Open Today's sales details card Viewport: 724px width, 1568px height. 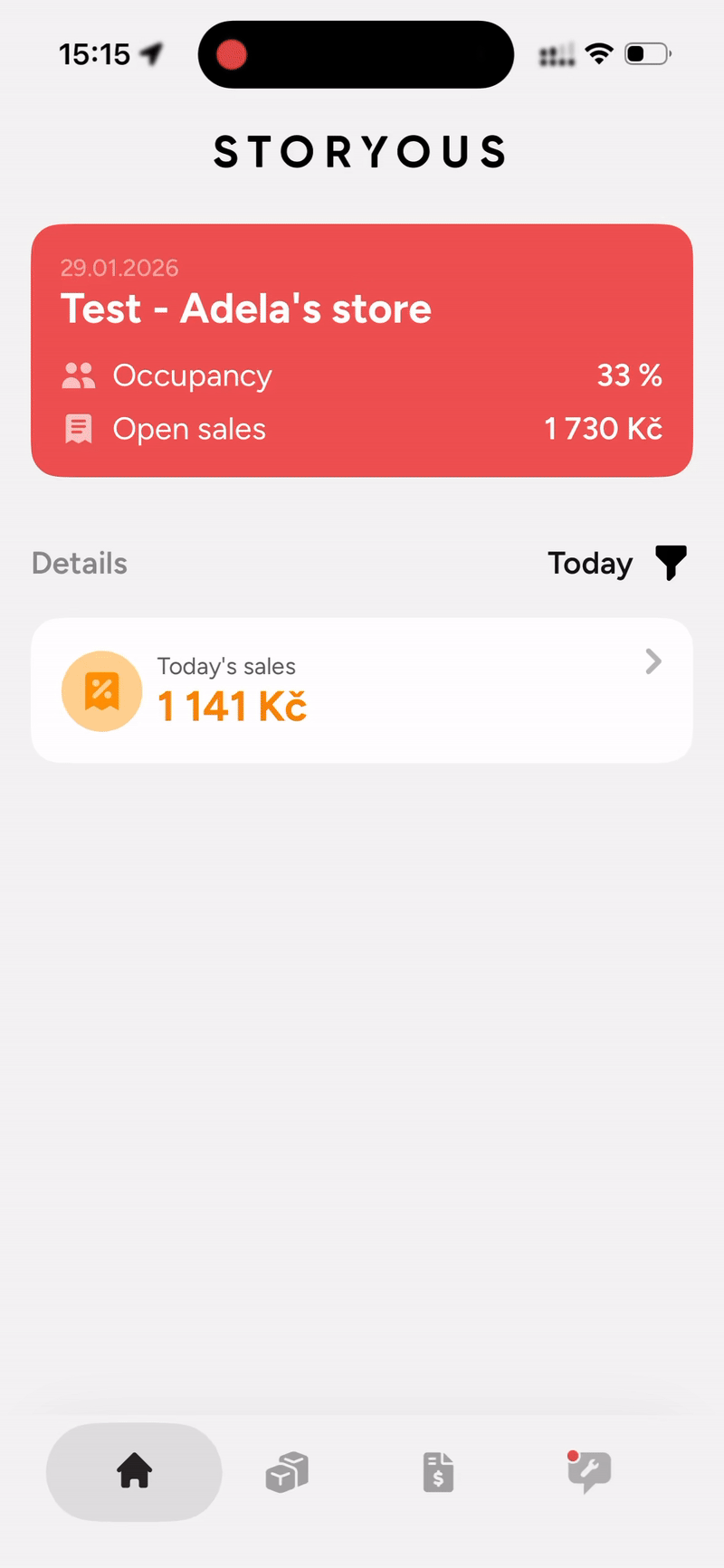(x=362, y=690)
